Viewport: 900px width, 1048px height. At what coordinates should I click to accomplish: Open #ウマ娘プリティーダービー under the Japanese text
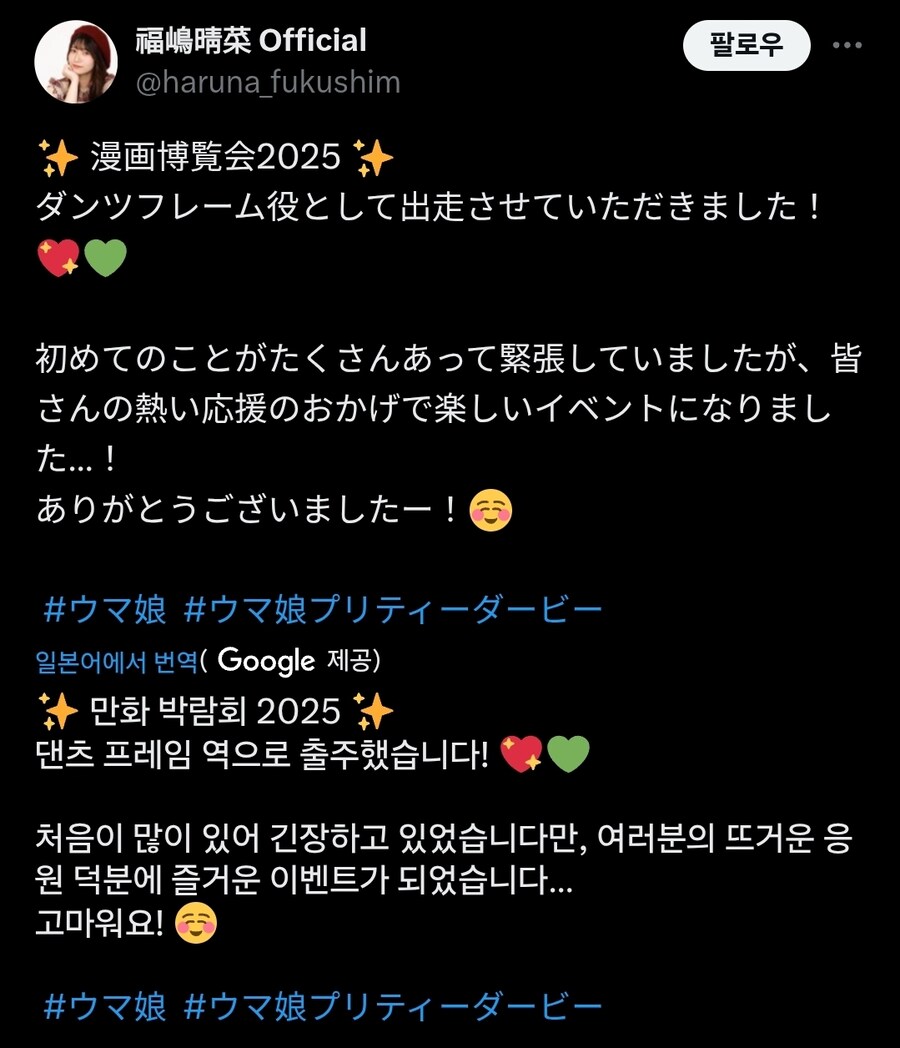pyautogui.click(x=394, y=610)
